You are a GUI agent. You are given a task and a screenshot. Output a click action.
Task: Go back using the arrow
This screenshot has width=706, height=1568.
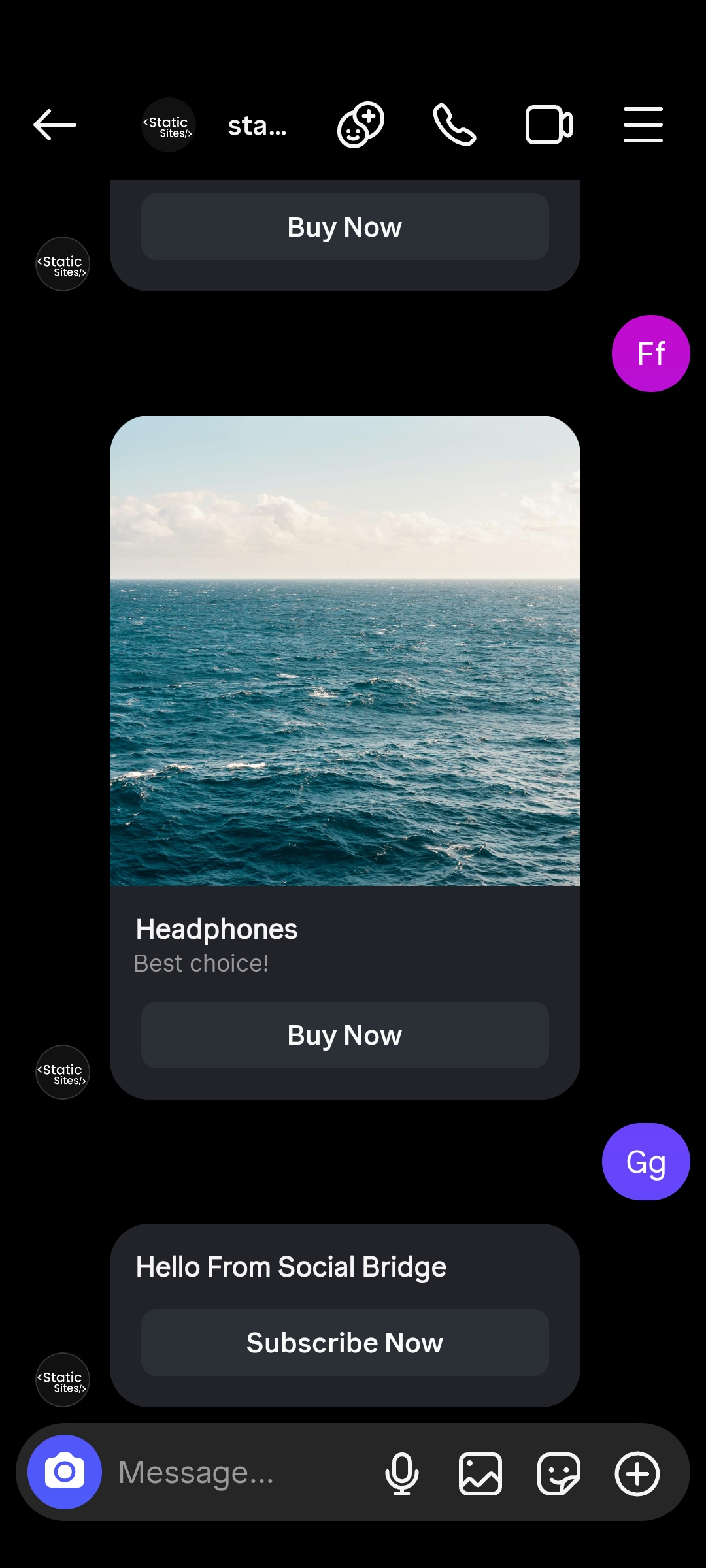click(x=55, y=125)
